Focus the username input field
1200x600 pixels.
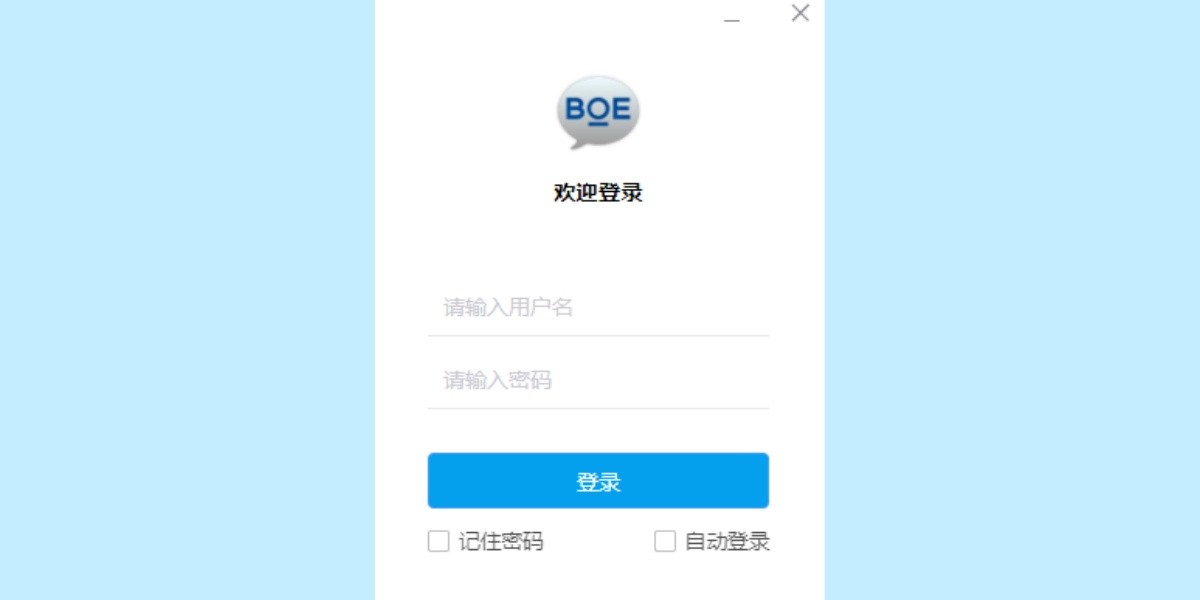[x=598, y=307]
